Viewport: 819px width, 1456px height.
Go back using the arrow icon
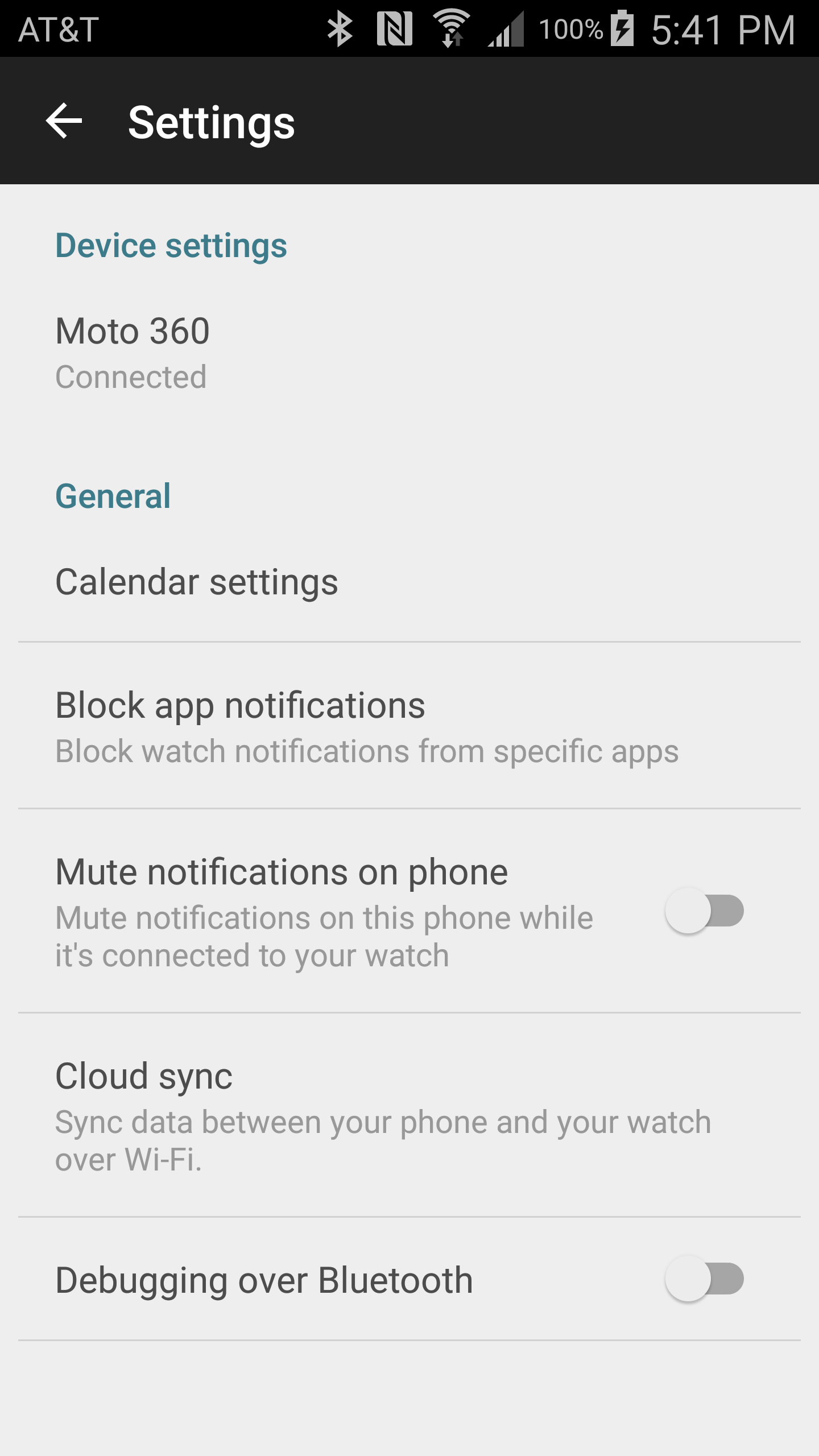(x=64, y=121)
